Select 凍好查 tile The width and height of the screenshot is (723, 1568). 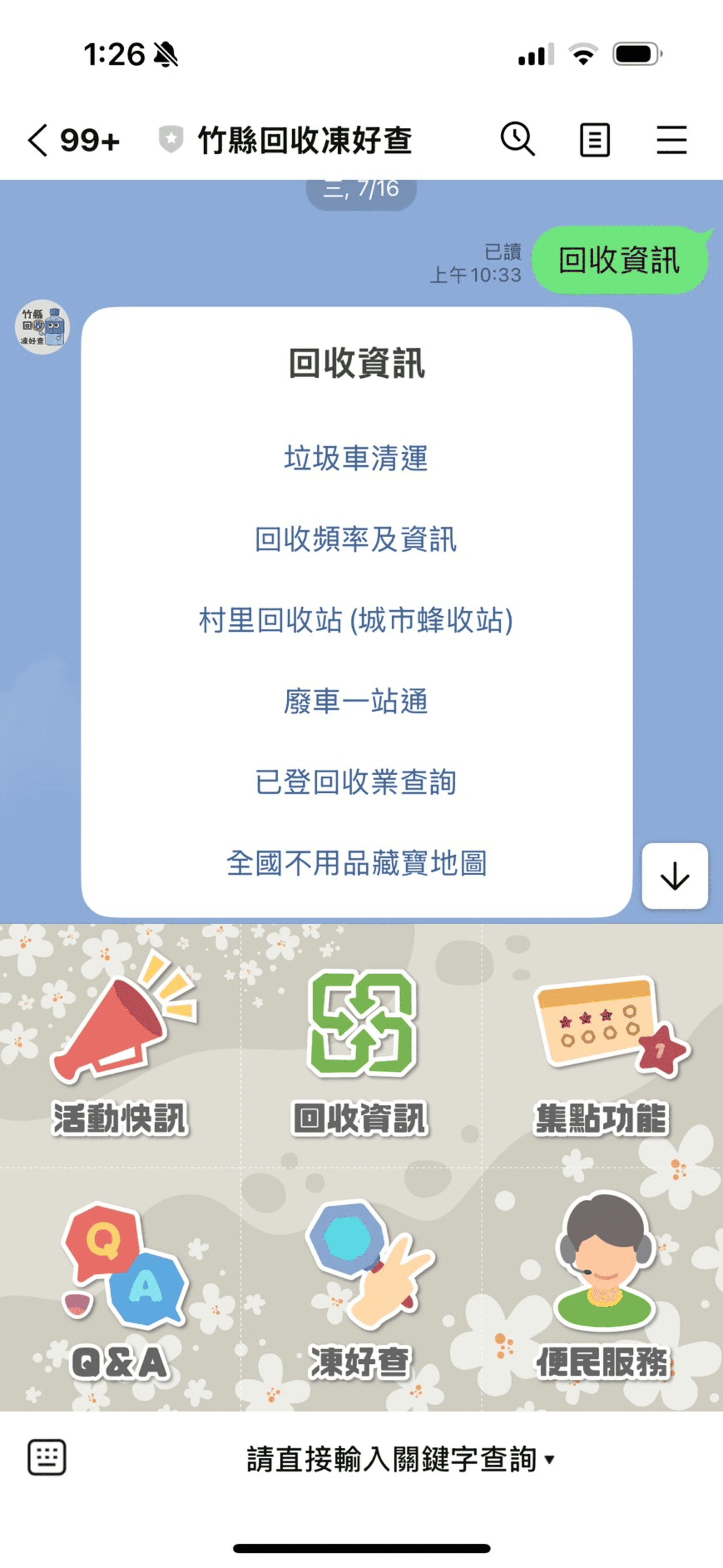click(x=361, y=1289)
